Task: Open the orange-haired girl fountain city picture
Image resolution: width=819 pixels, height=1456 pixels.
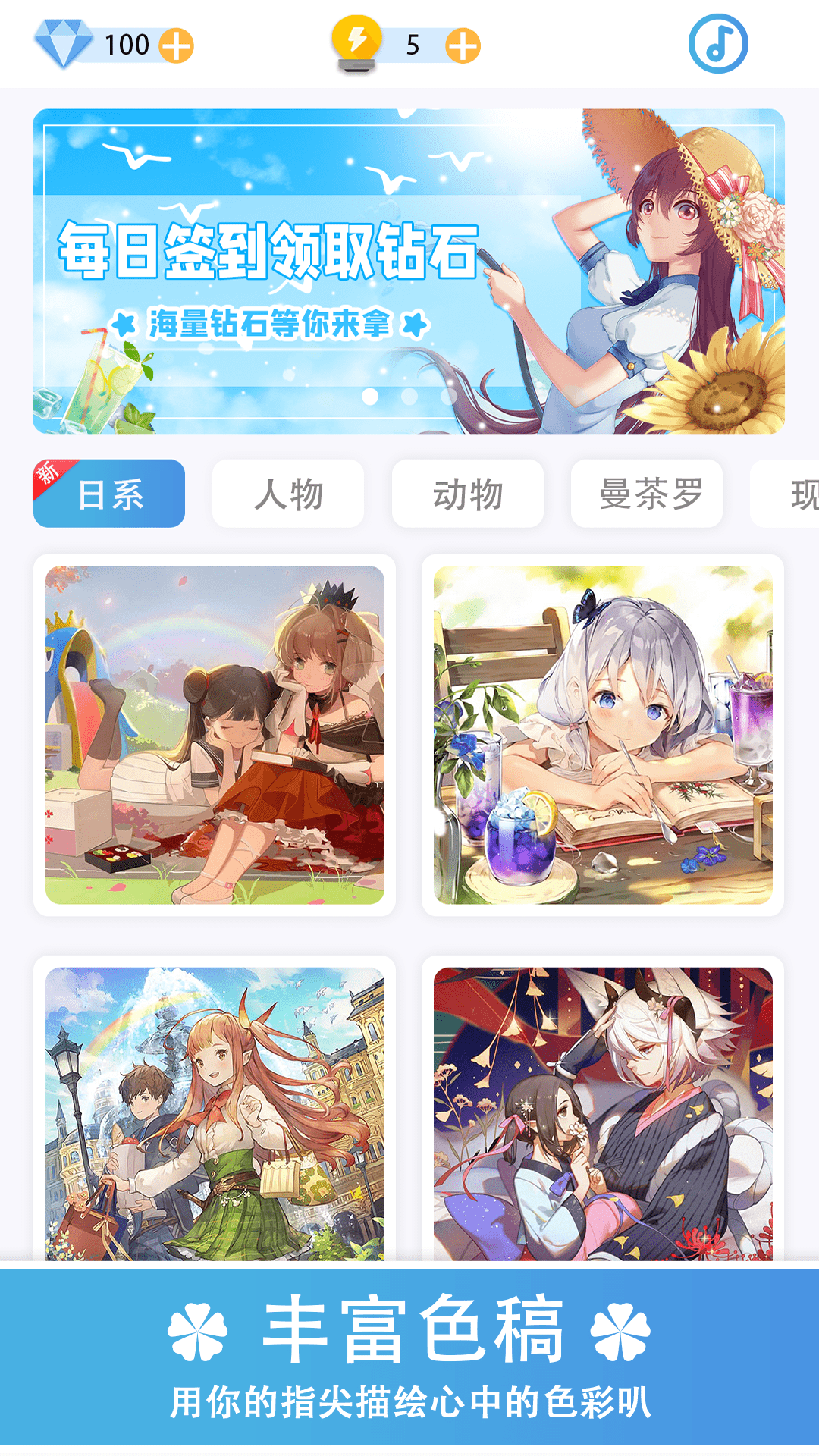Action: tap(215, 1111)
